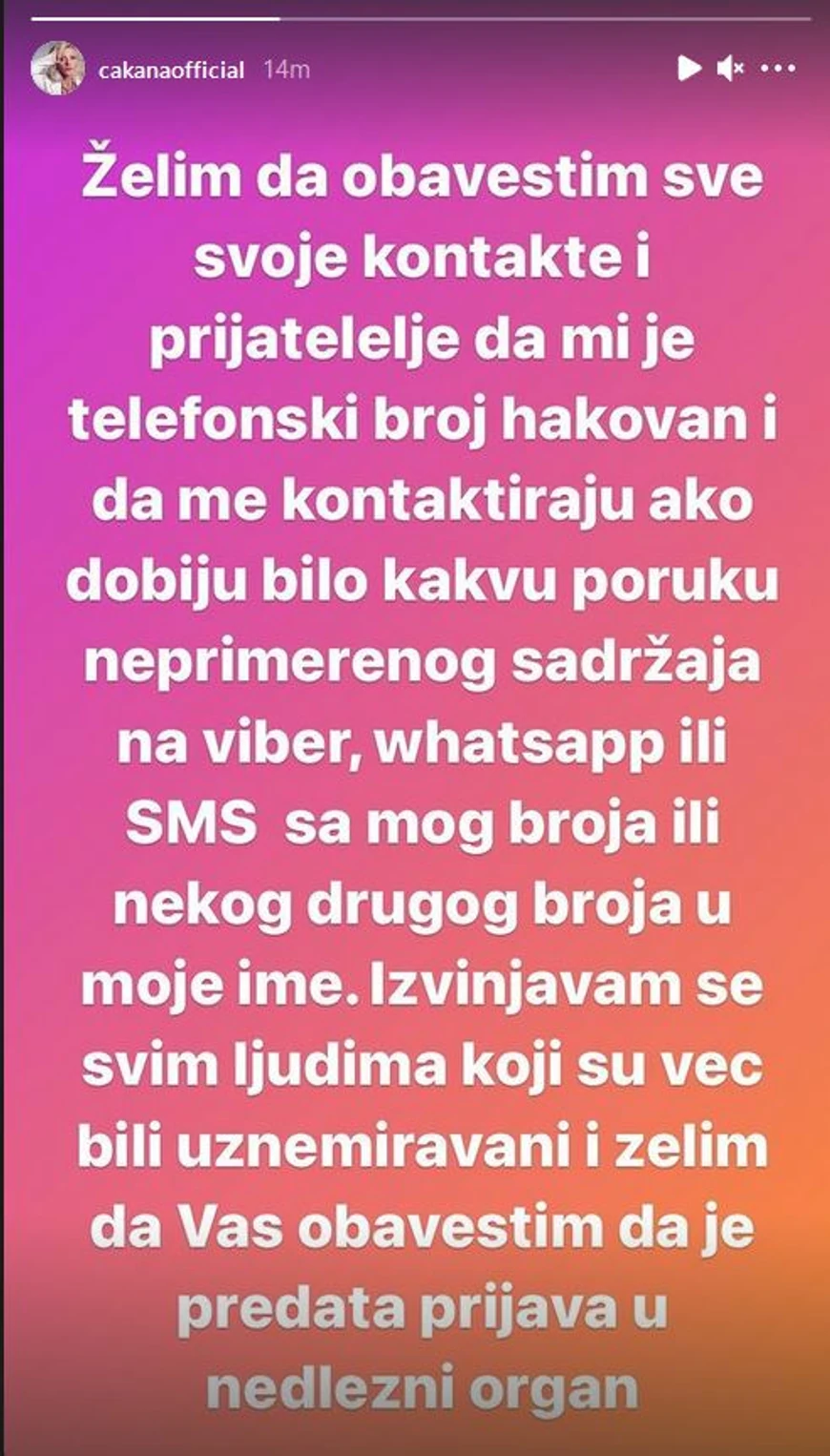Unmute the story sound
830x1456 pixels.
click(x=731, y=69)
